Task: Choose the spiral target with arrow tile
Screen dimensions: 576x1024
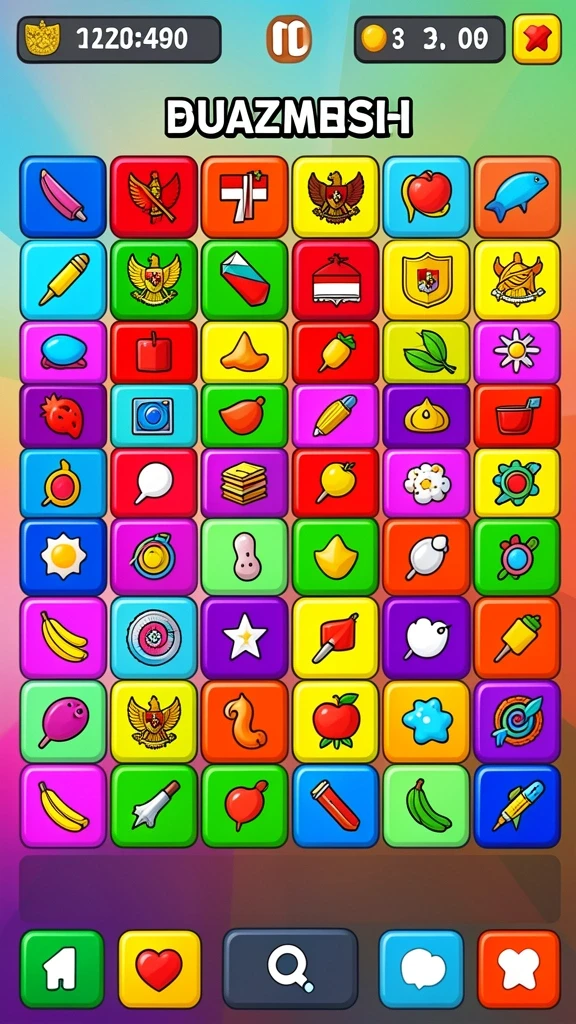Action: tap(517, 722)
